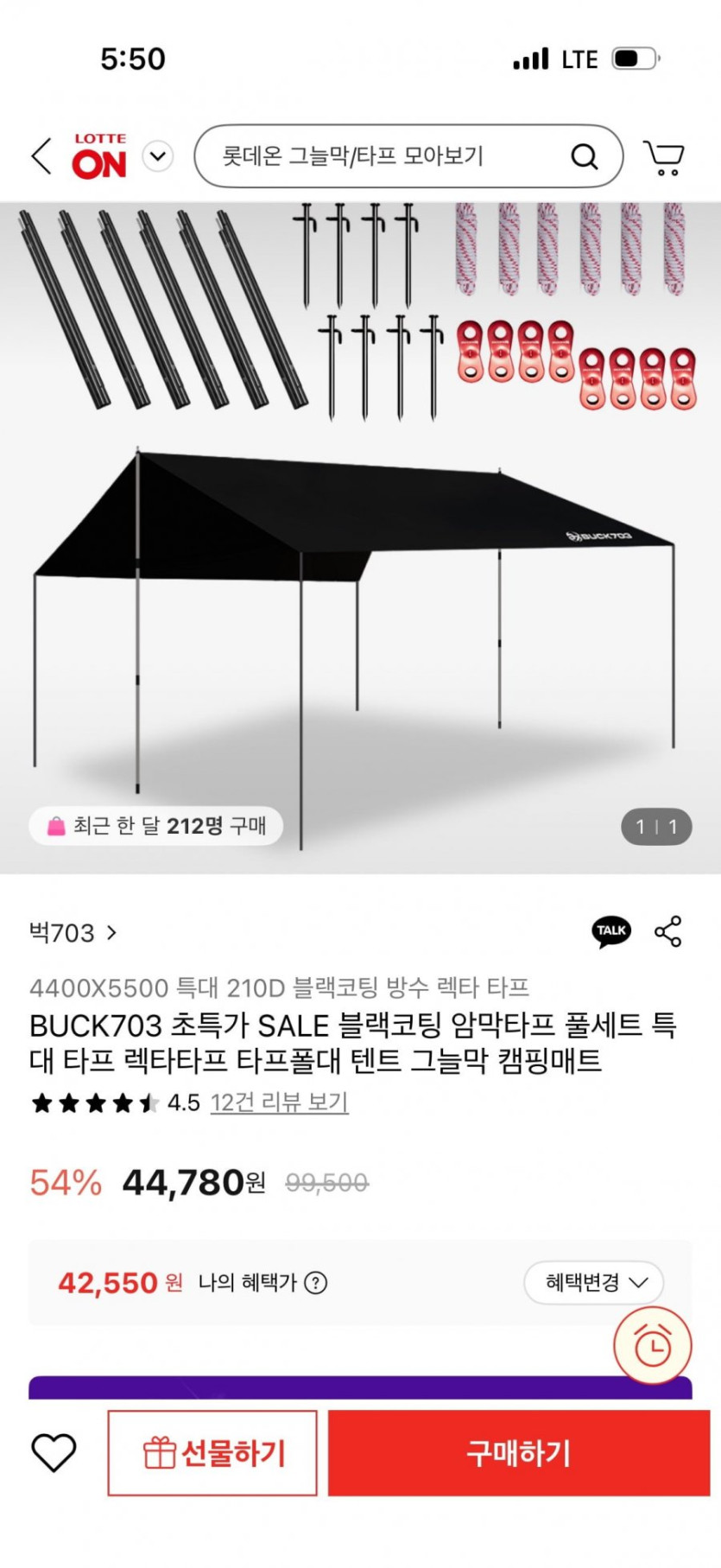Visit the 벅703 brand store
The width and height of the screenshot is (721, 1568).
(73, 933)
